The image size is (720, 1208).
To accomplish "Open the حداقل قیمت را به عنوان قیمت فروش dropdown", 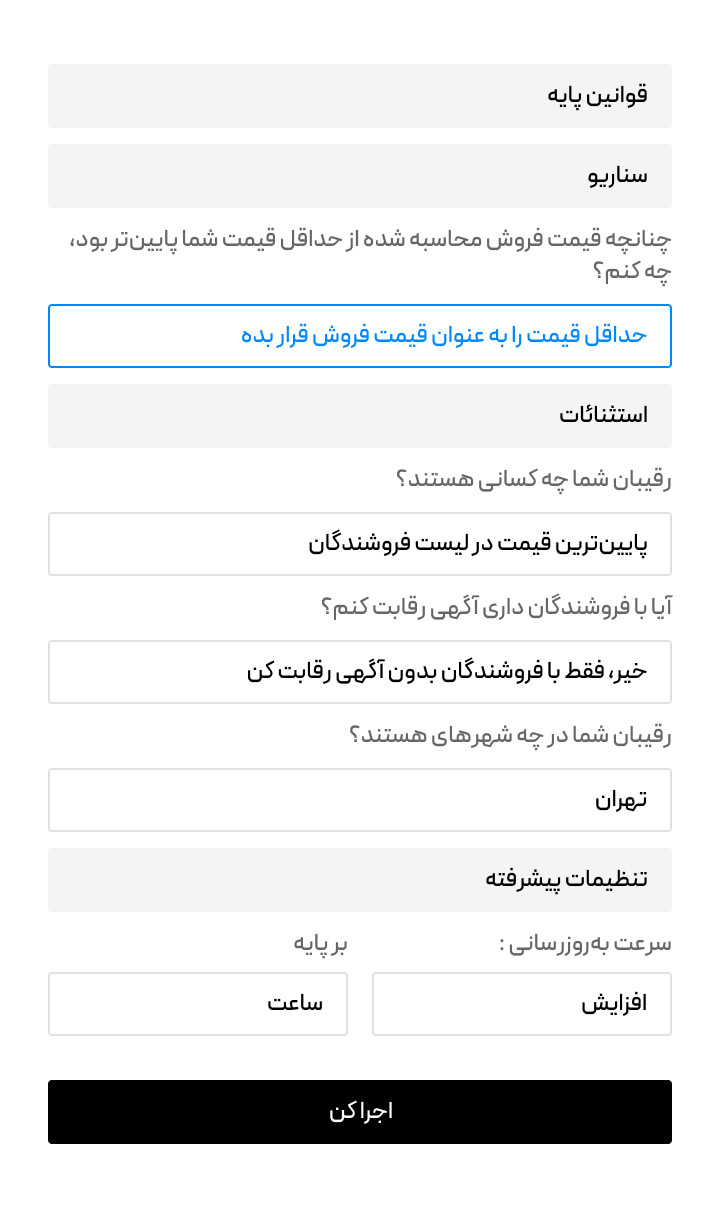I will [360, 336].
